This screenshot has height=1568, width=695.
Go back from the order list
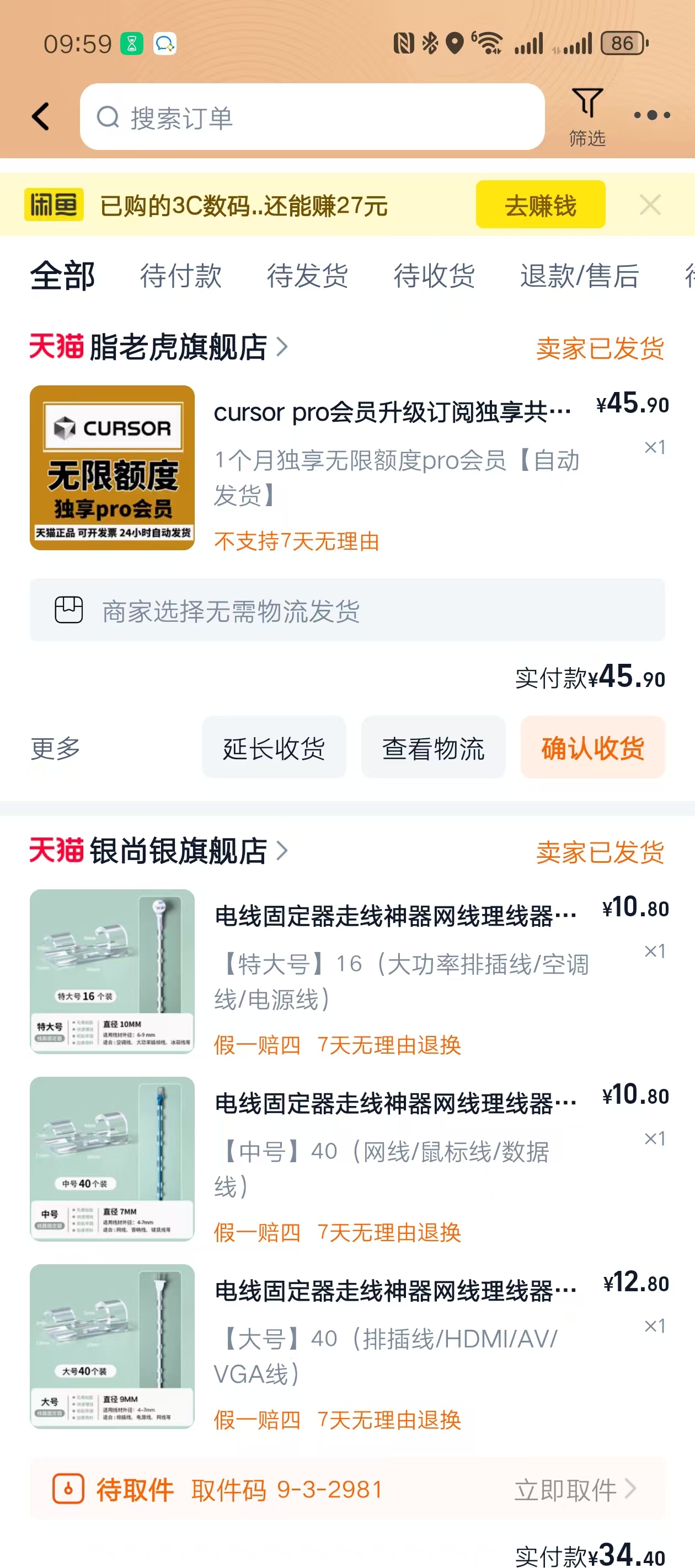[x=41, y=116]
